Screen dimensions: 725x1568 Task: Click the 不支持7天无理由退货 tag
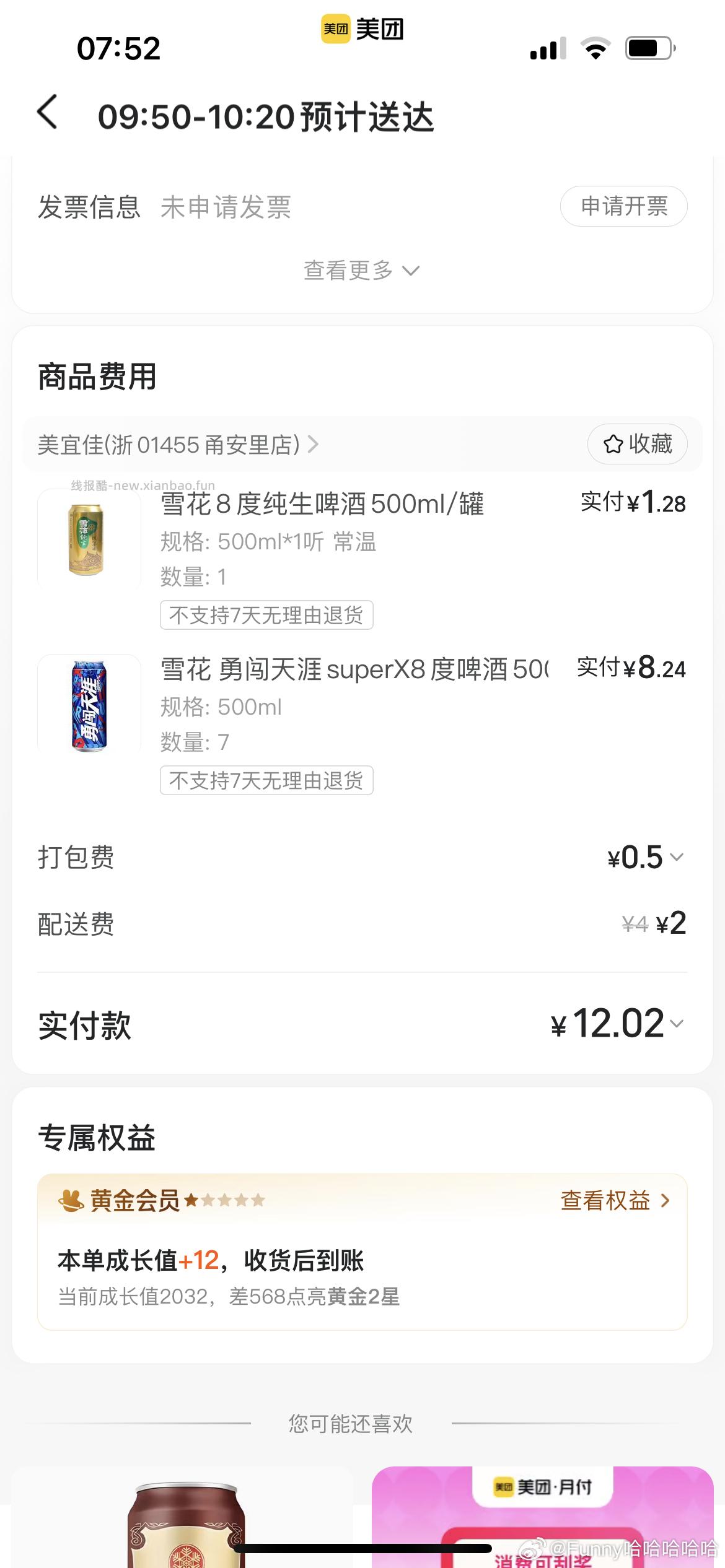point(267,615)
